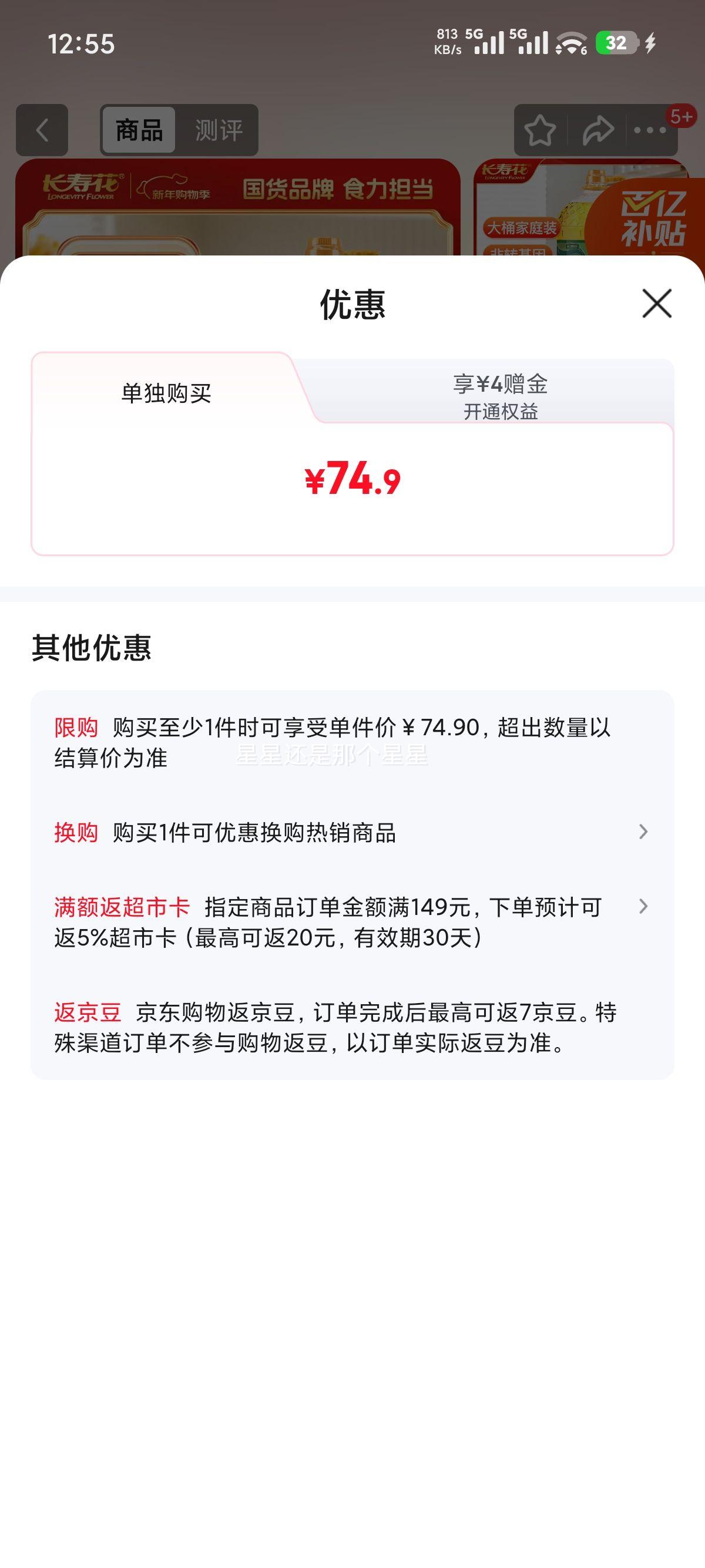Image resolution: width=705 pixels, height=1568 pixels.
Task: Tap the Wi-Fi status icon
Action: point(569,43)
